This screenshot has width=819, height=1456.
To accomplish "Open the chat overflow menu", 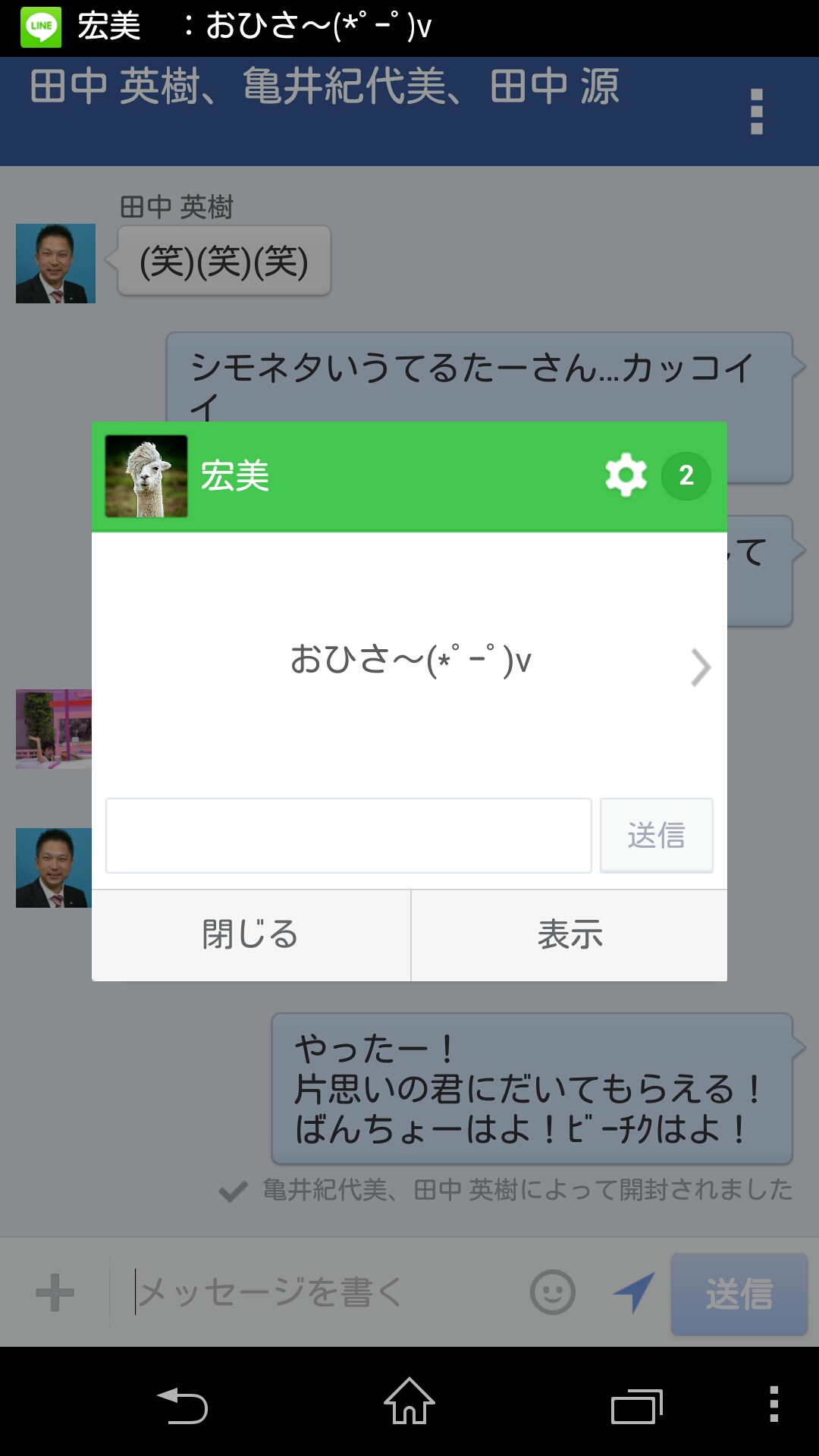I will pyautogui.click(x=756, y=111).
